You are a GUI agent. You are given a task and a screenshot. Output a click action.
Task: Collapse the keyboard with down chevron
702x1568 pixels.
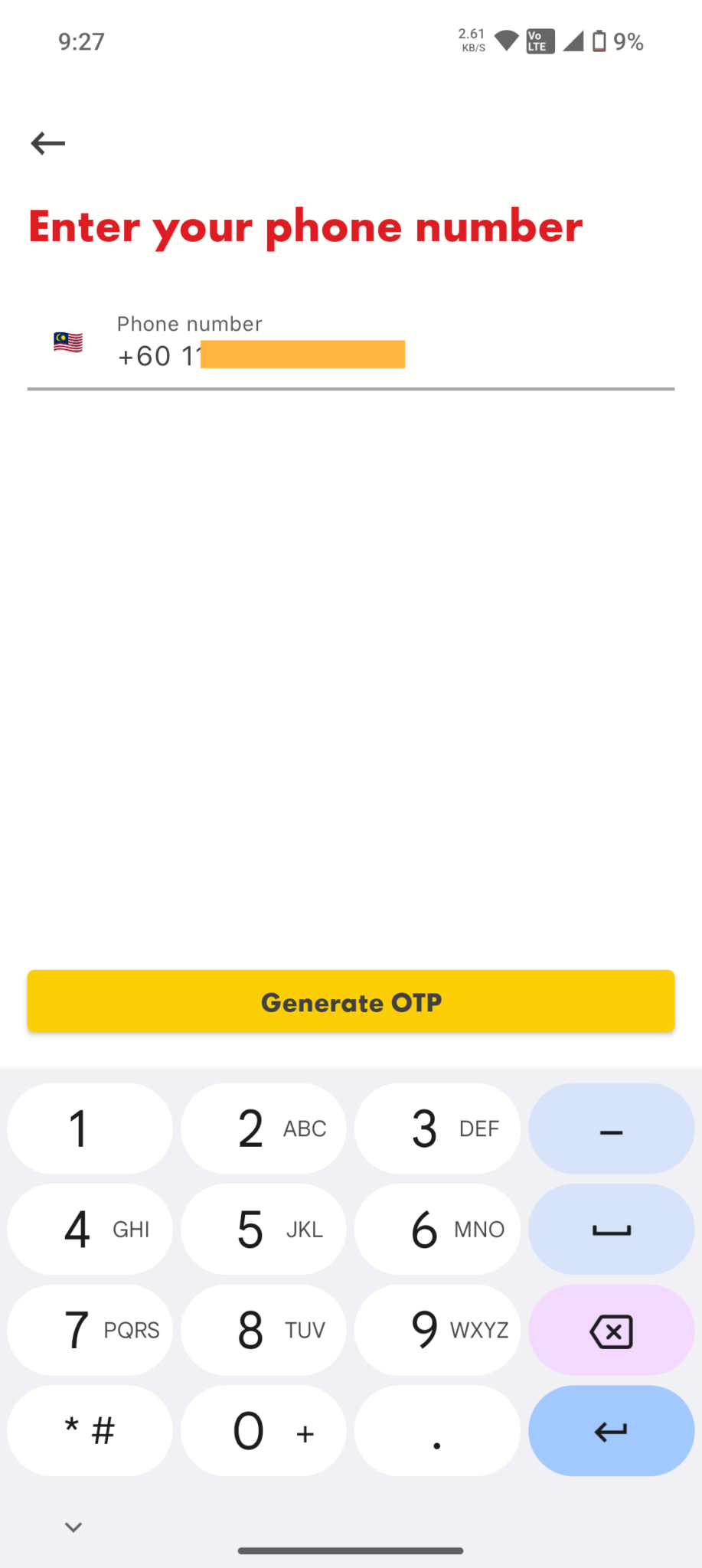[73, 1527]
